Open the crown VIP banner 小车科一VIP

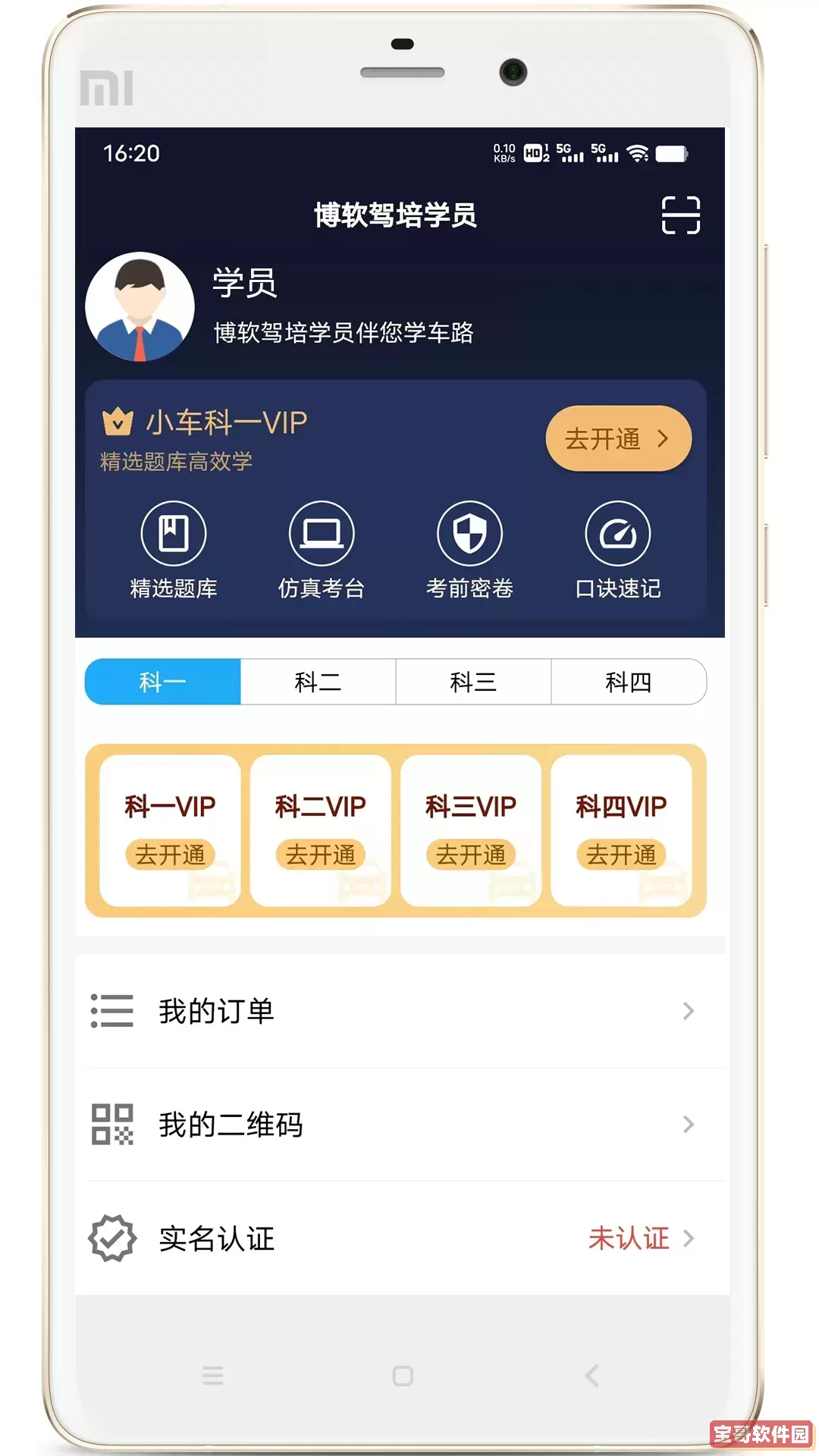click(224, 422)
